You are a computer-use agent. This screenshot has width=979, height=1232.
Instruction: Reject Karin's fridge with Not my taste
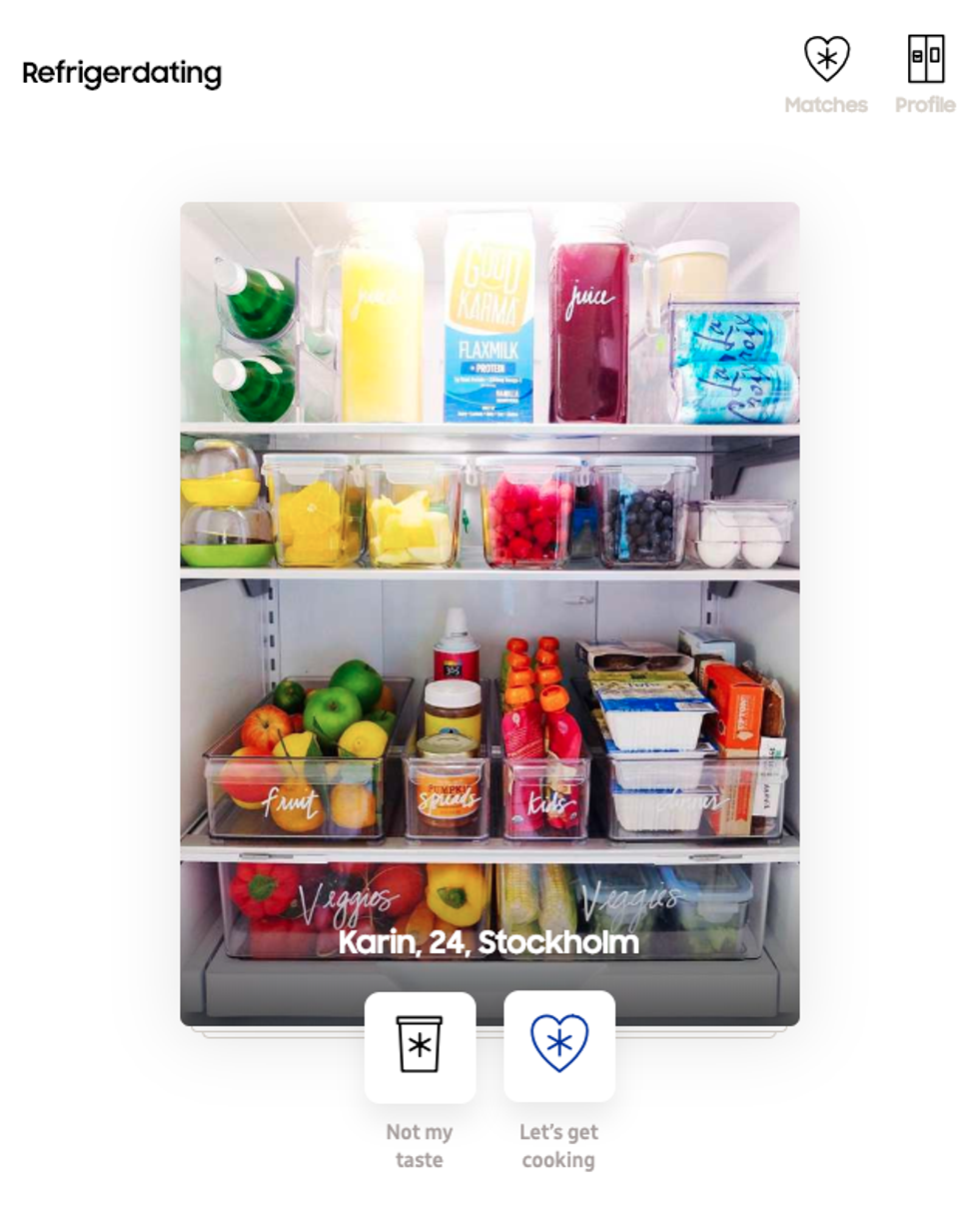420,1046
